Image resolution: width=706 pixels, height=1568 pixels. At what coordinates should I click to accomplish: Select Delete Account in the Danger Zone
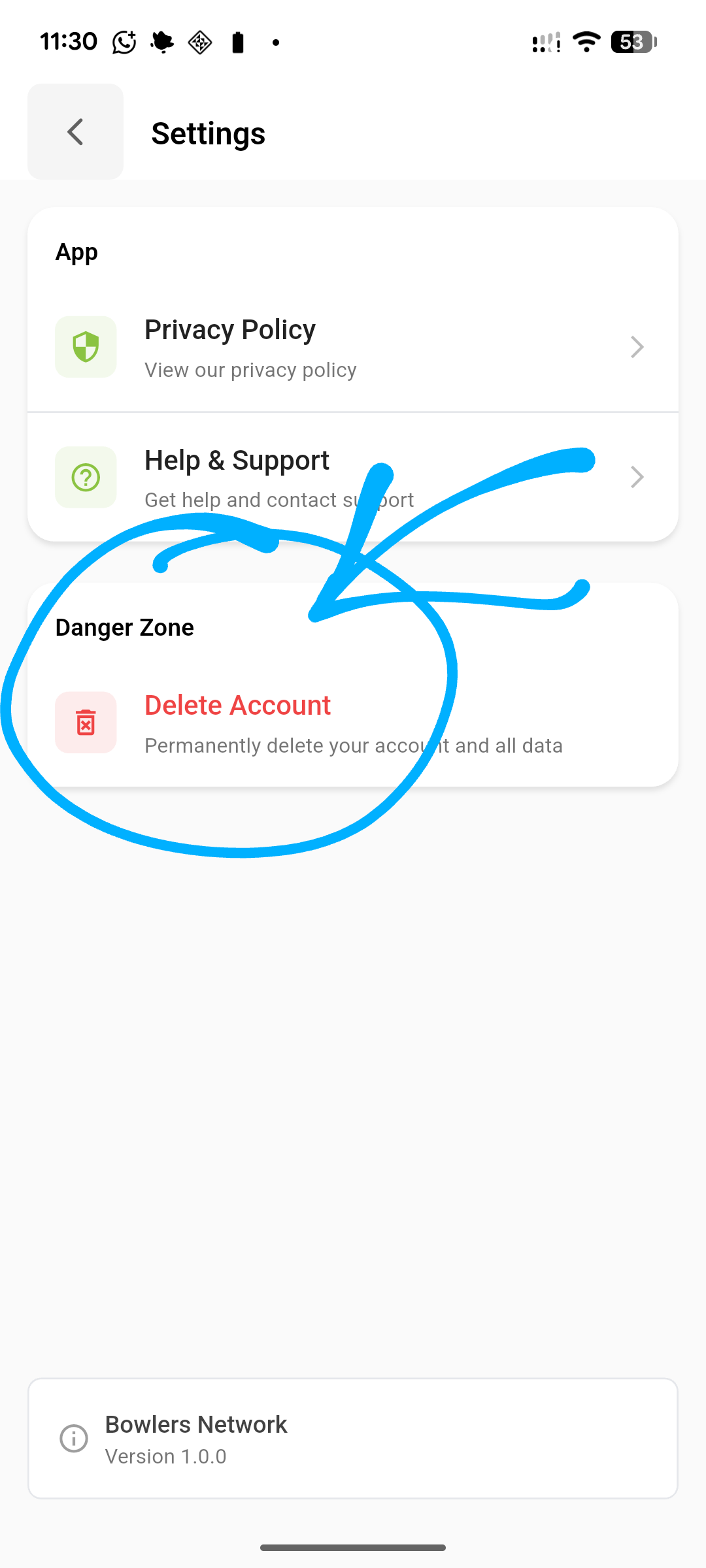tap(237, 705)
